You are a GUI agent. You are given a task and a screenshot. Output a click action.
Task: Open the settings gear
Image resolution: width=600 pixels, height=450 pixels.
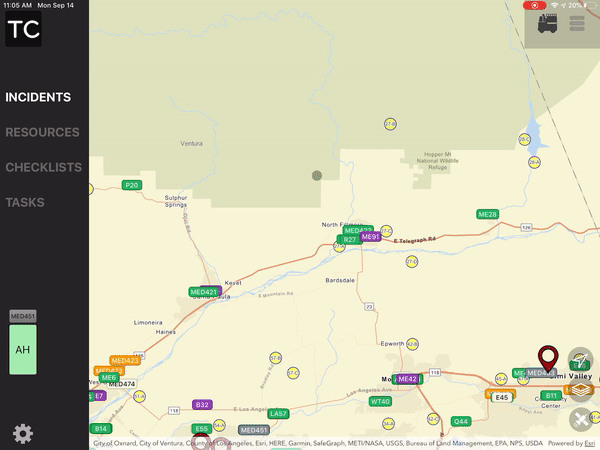pos(22,433)
